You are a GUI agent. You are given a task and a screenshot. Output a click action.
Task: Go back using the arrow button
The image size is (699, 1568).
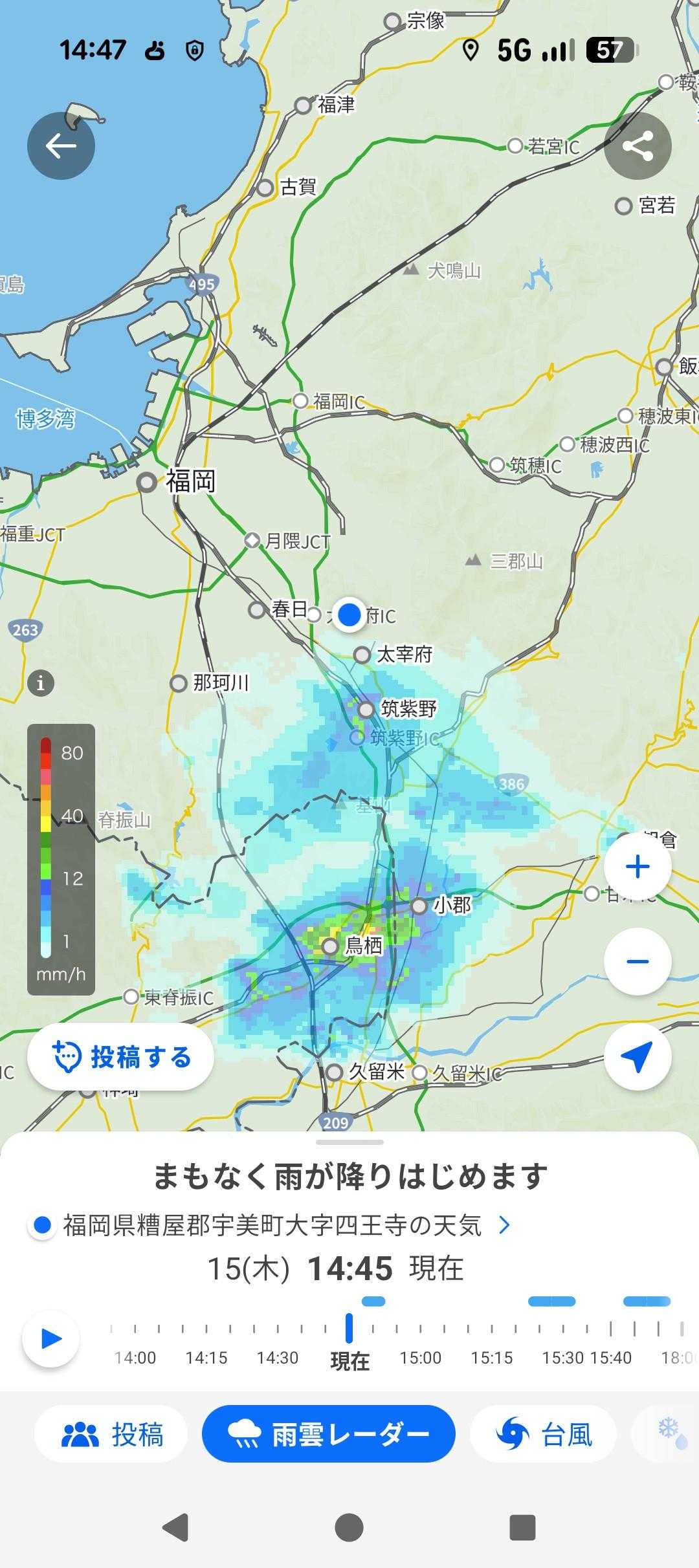pos(61,146)
